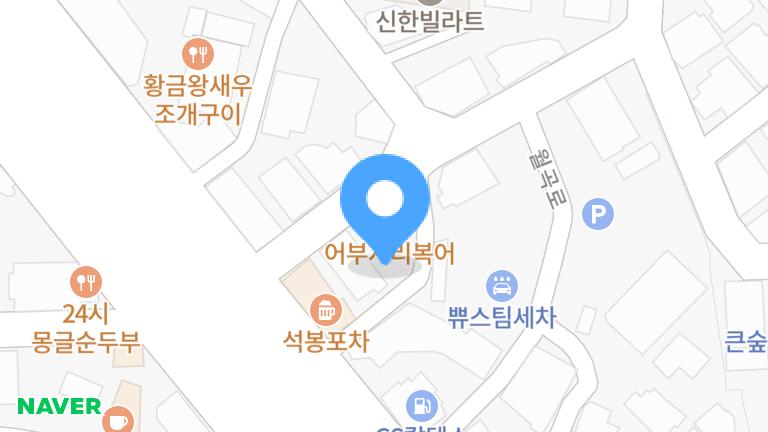Select the 석봉포차 pub marker
768x432 pixels.
325,309
